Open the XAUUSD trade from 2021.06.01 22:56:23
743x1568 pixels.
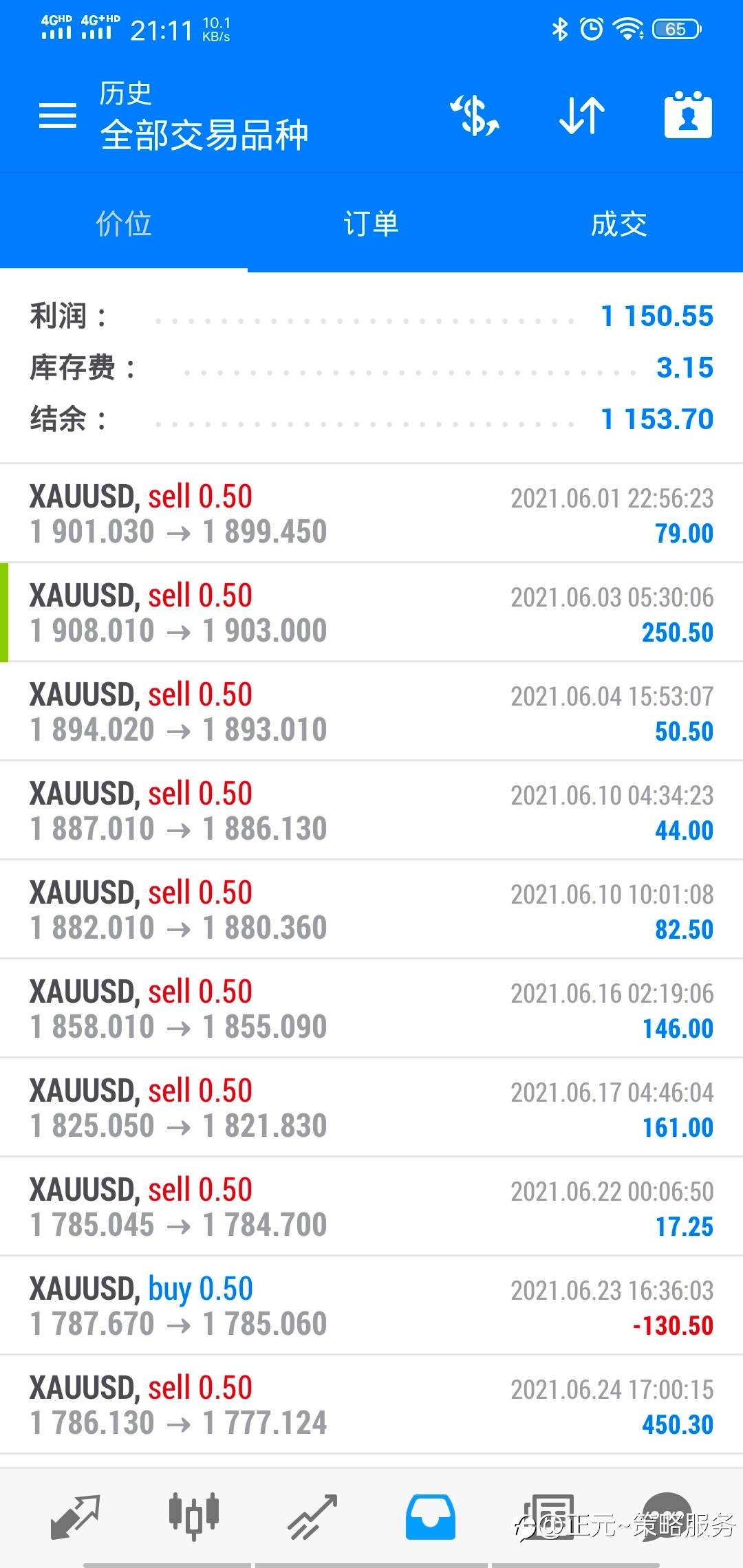pos(371,514)
